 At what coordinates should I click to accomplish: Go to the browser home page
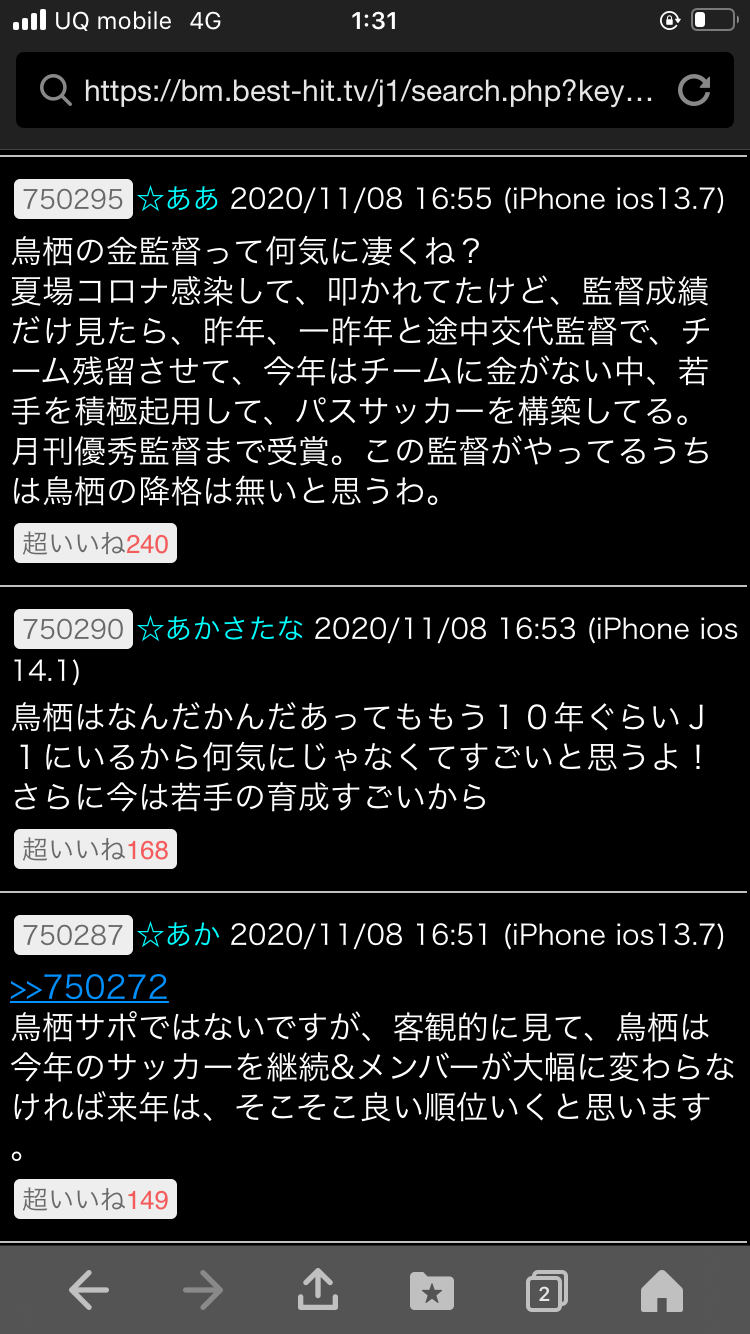click(661, 1292)
